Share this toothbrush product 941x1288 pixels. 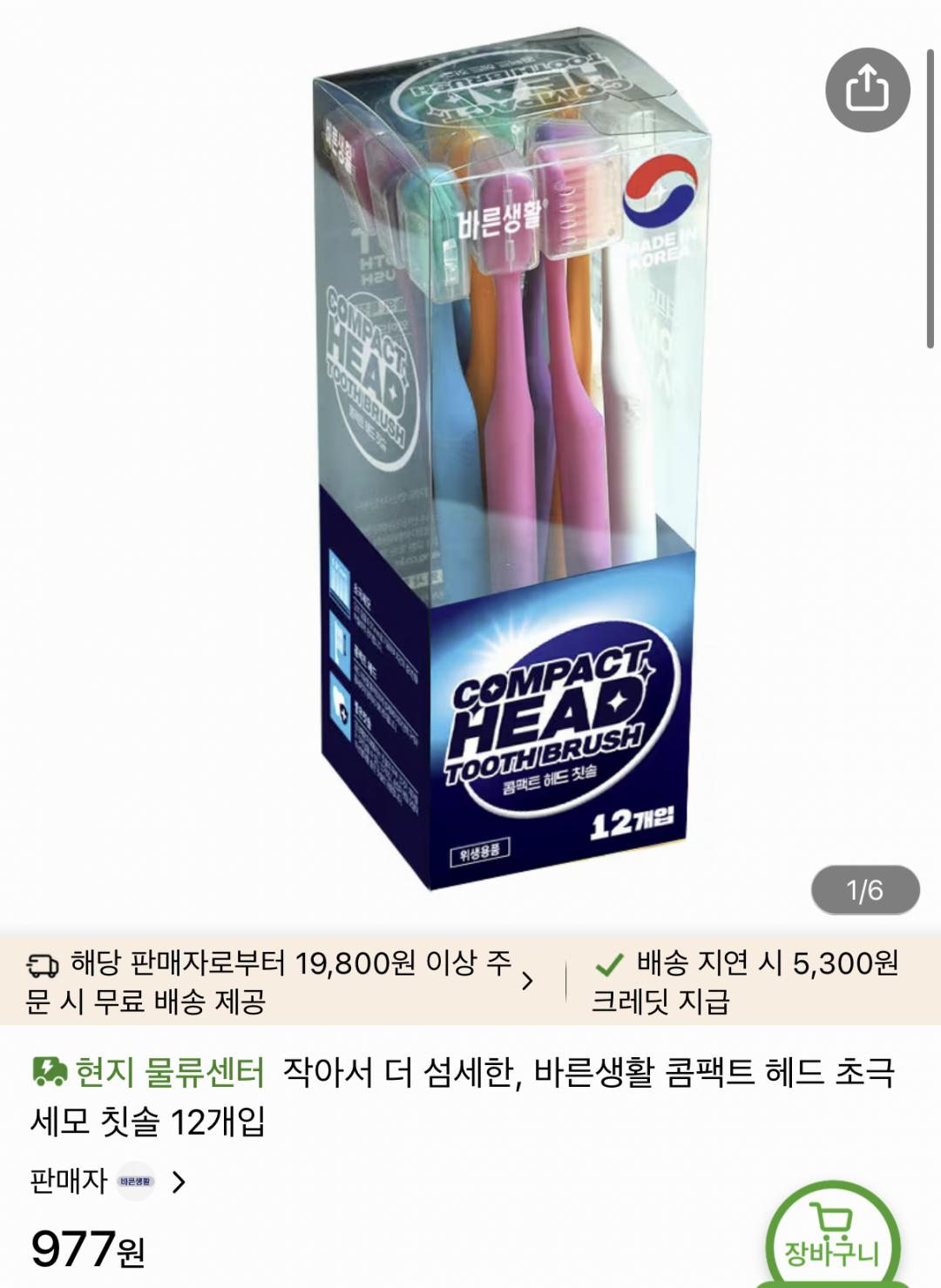click(x=867, y=90)
